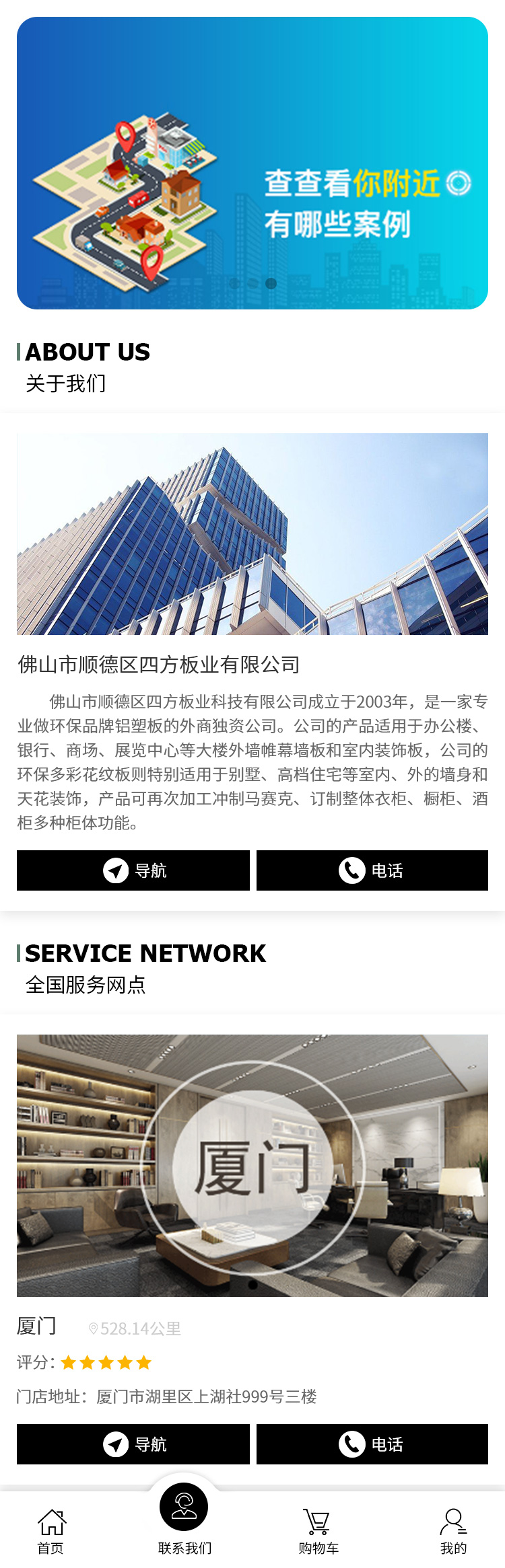The image size is (505, 1568).
Task: Navigate to the 厦门 store
Action: click(133, 1444)
